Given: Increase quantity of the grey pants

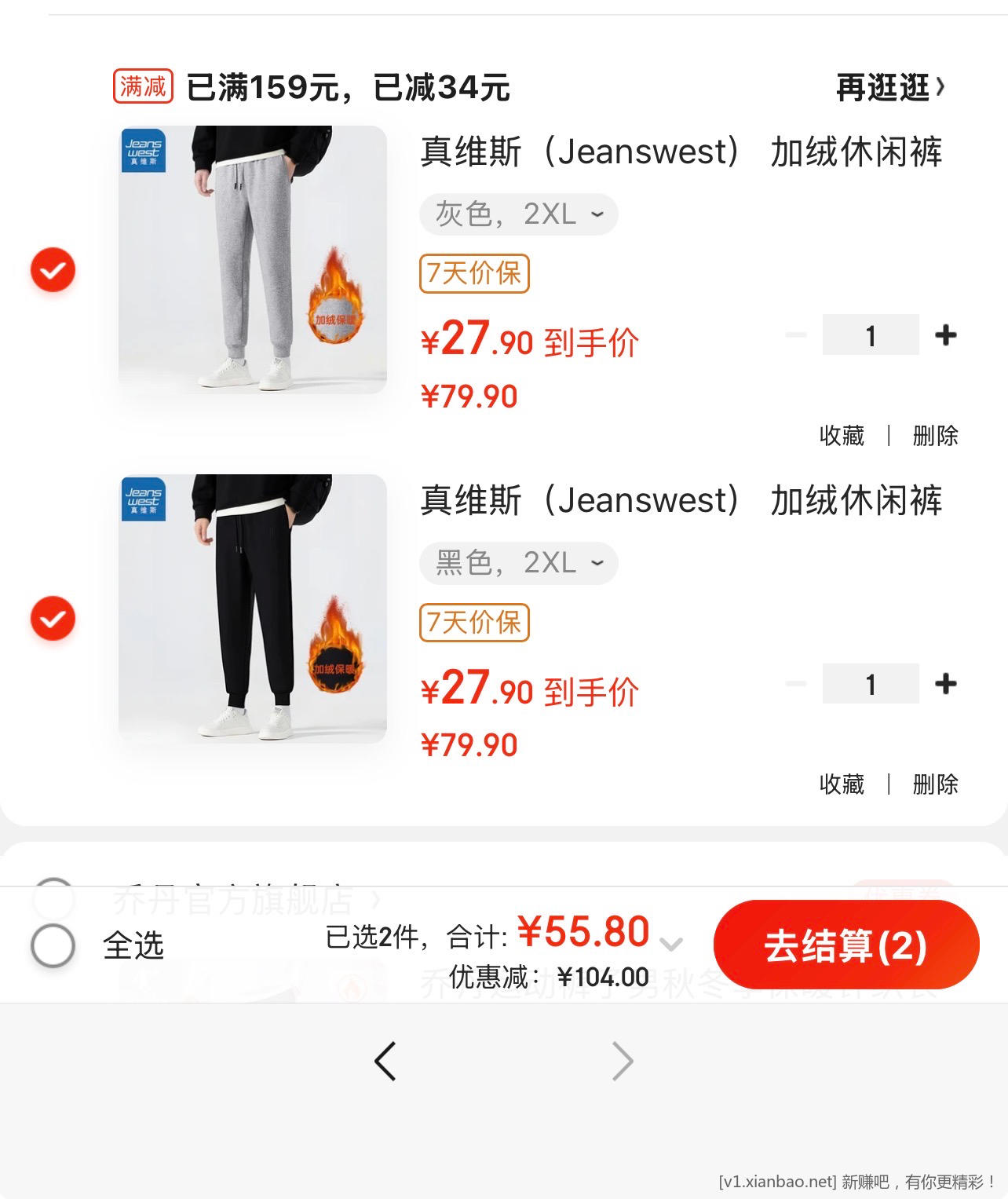Looking at the screenshot, I should pyautogui.click(x=945, y=334).
